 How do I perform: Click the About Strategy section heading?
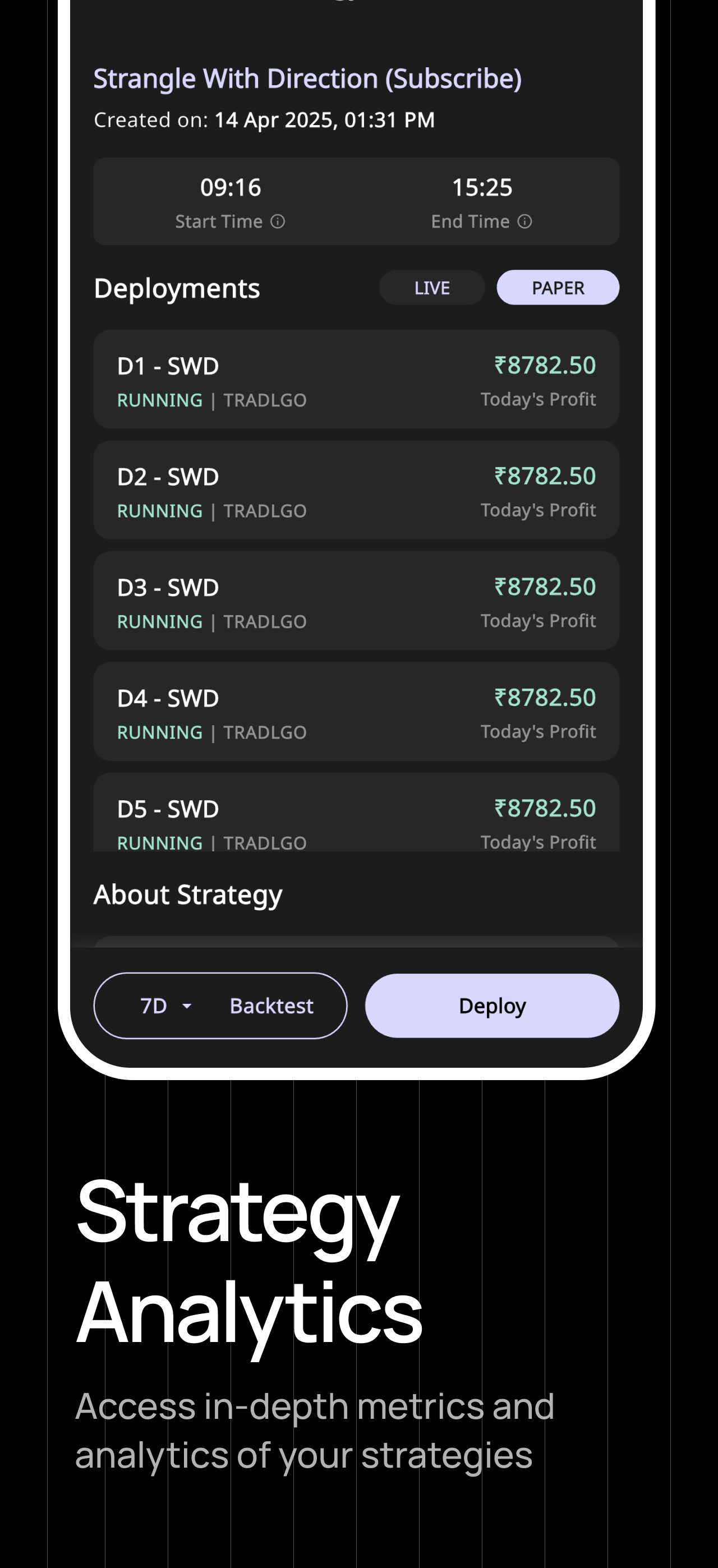(187, 894)
